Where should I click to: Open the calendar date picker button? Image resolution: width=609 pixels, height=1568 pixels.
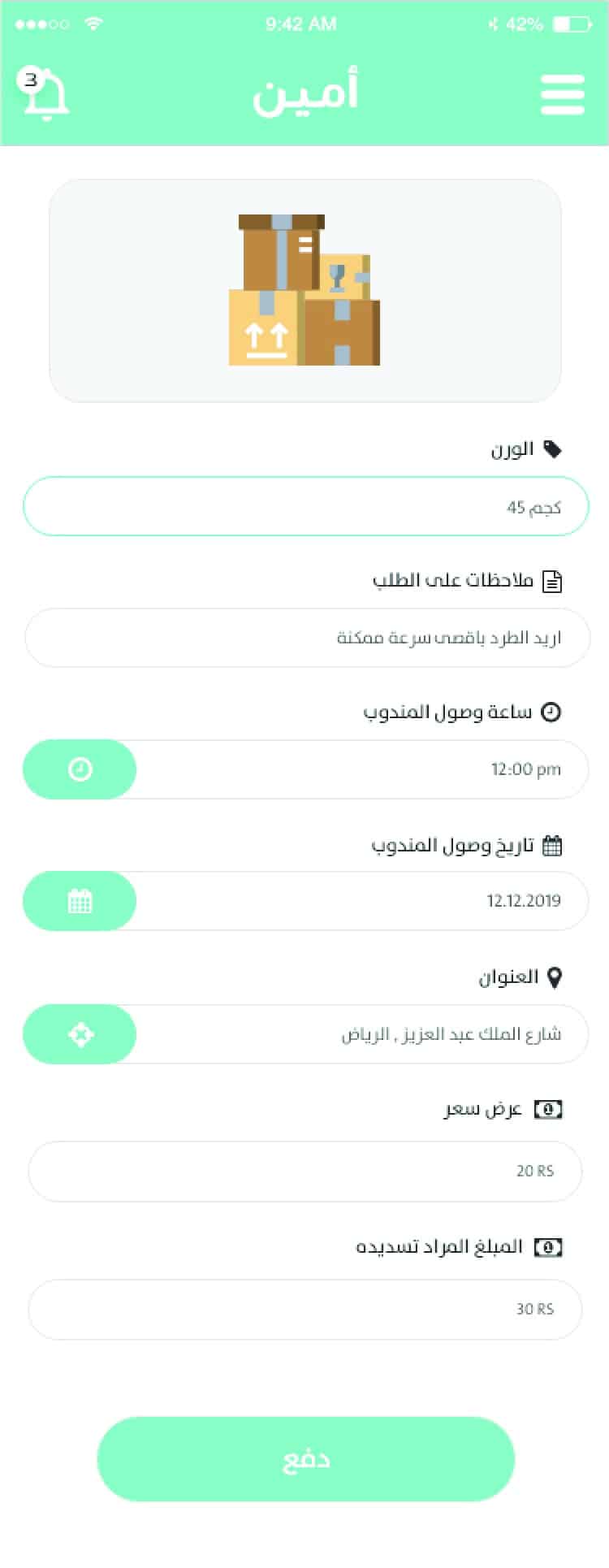click(x=80, y=901)
